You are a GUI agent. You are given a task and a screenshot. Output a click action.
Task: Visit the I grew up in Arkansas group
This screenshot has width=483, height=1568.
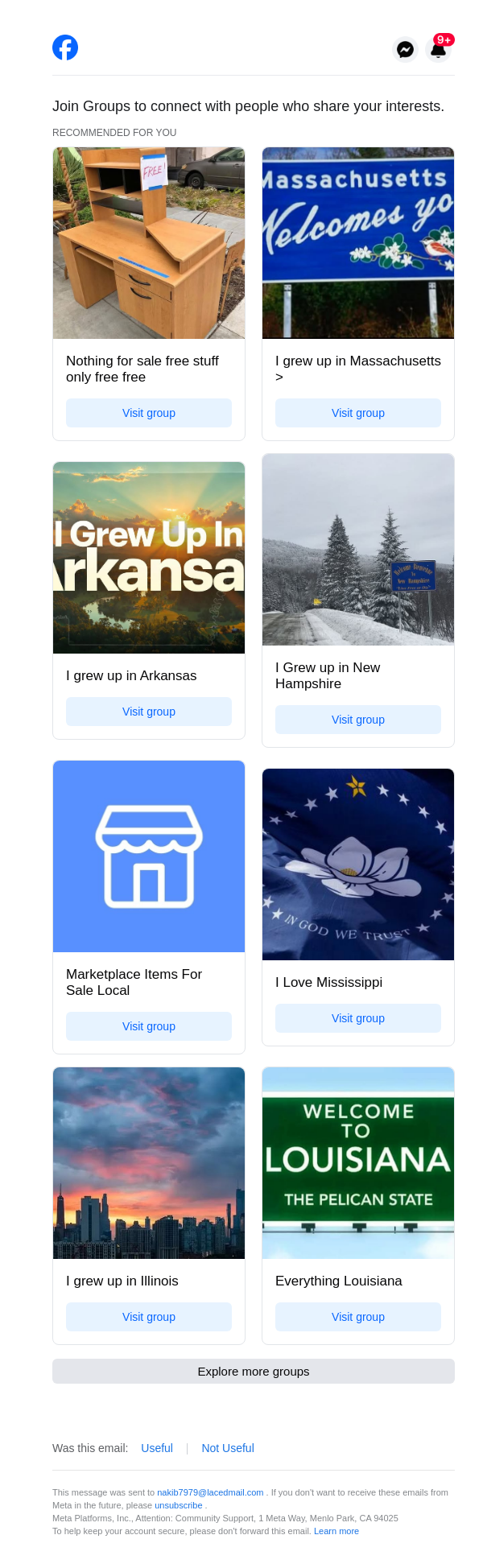(x=149, y=712)
